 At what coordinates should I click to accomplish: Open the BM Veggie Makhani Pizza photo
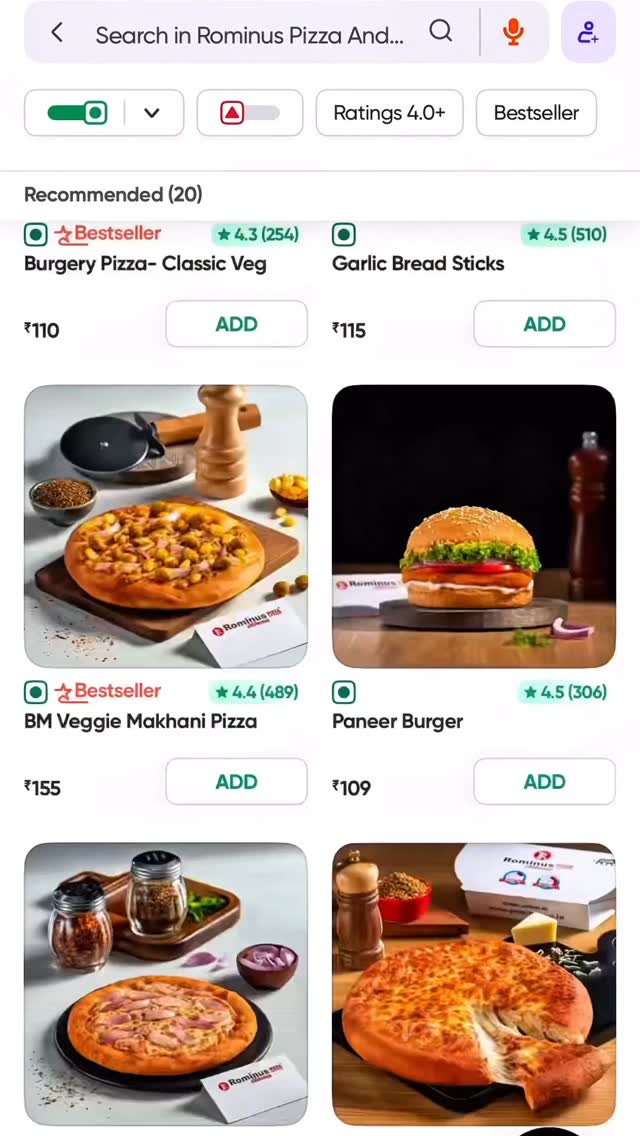click(x=166, y=526)
